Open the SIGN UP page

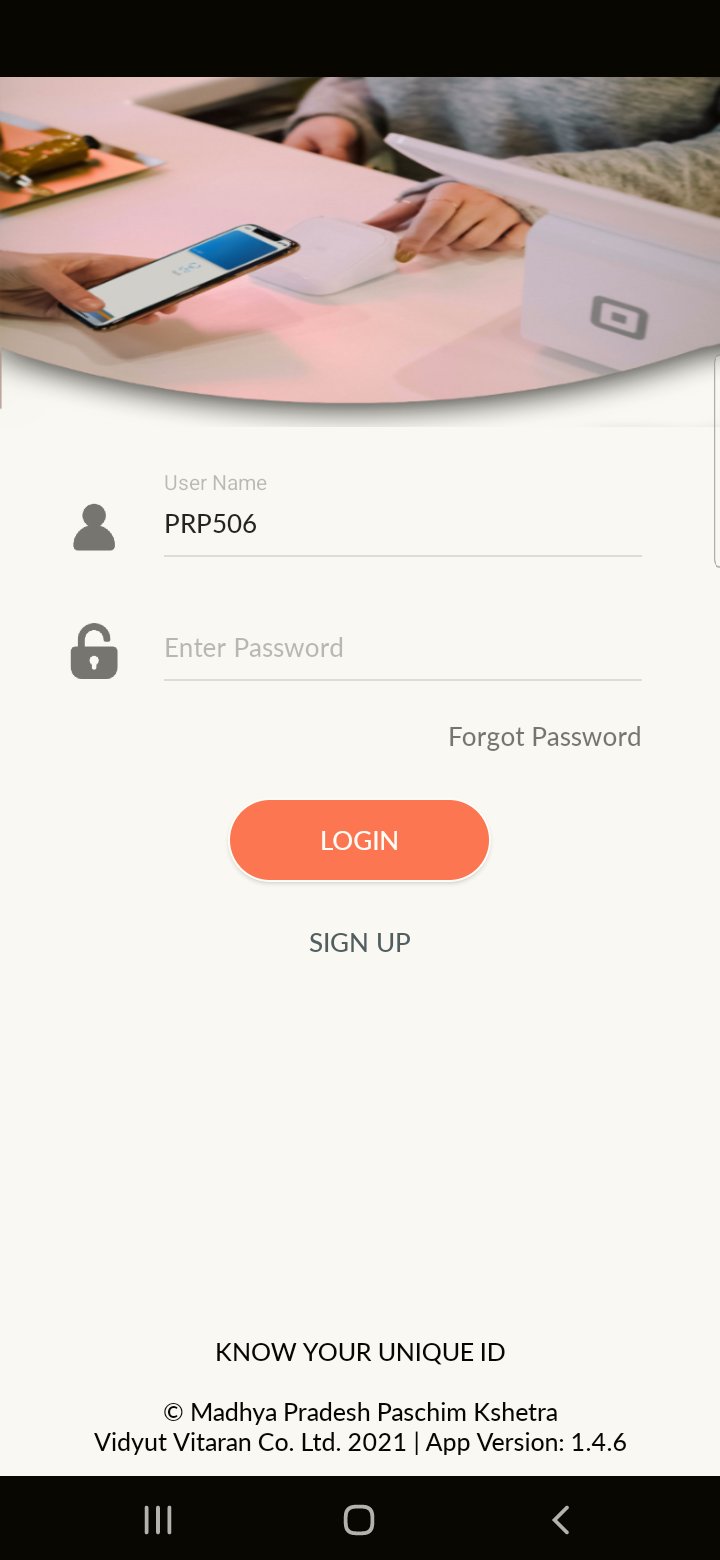359,941
